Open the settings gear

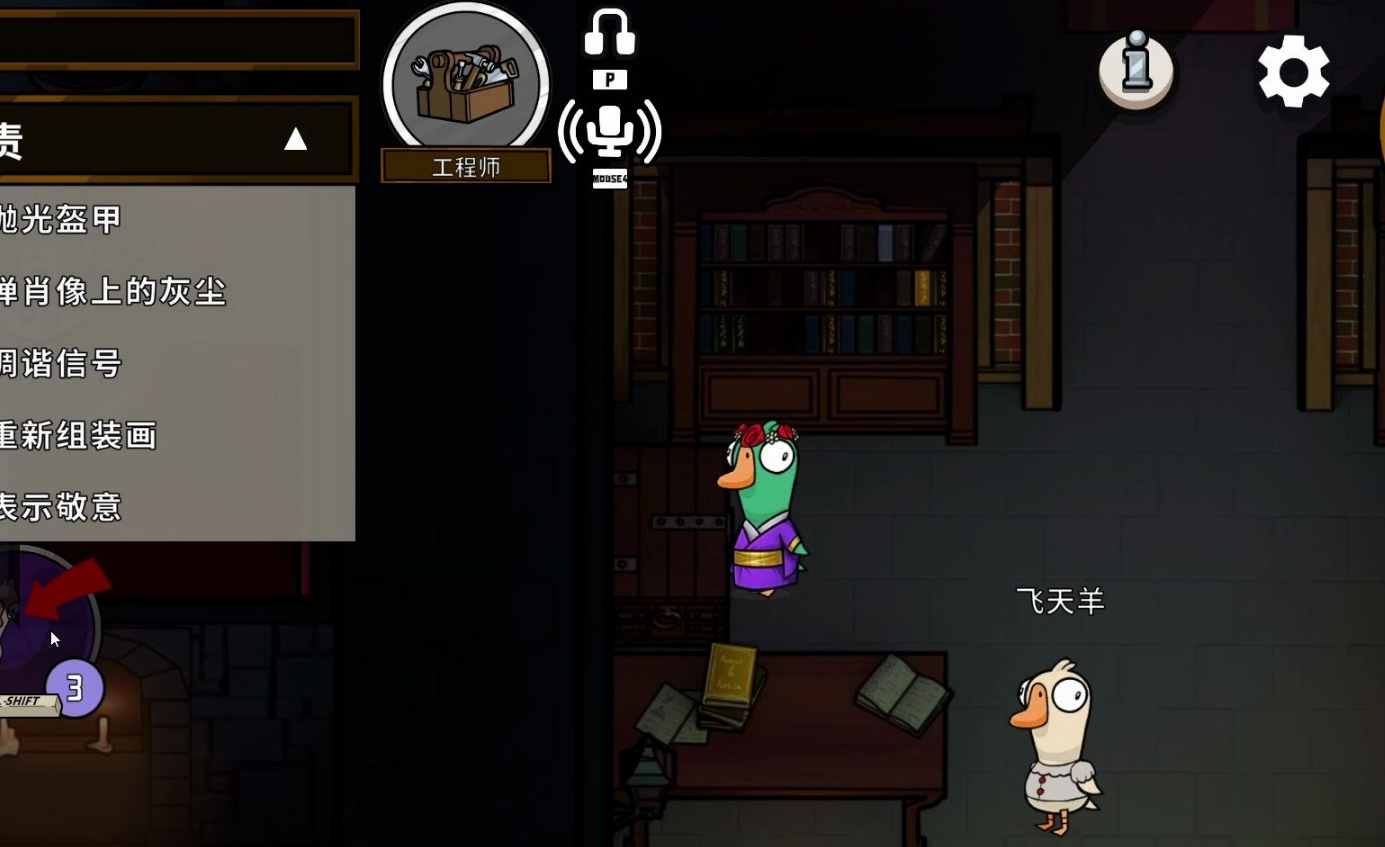click(1293, 72)
